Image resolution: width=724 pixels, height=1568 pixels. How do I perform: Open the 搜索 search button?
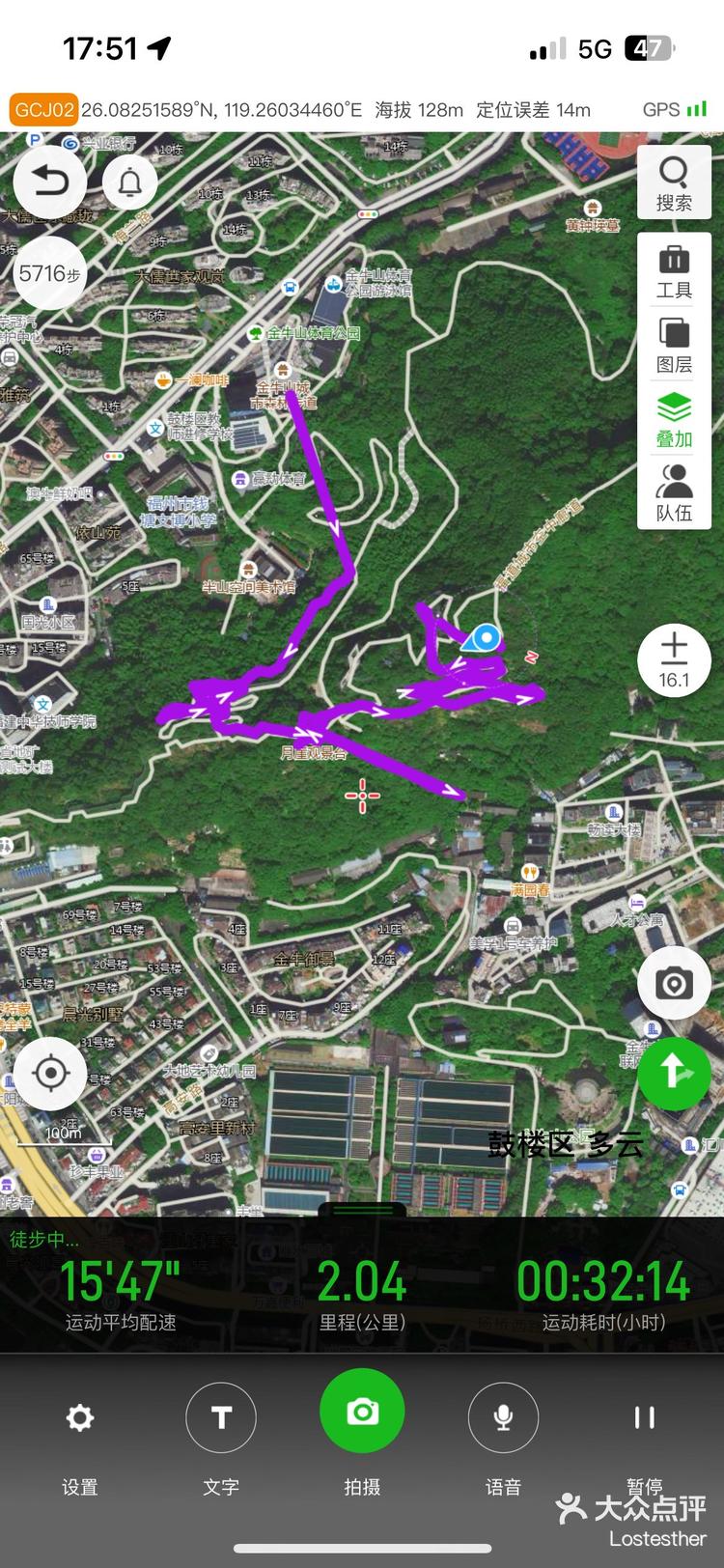point(674,183)
